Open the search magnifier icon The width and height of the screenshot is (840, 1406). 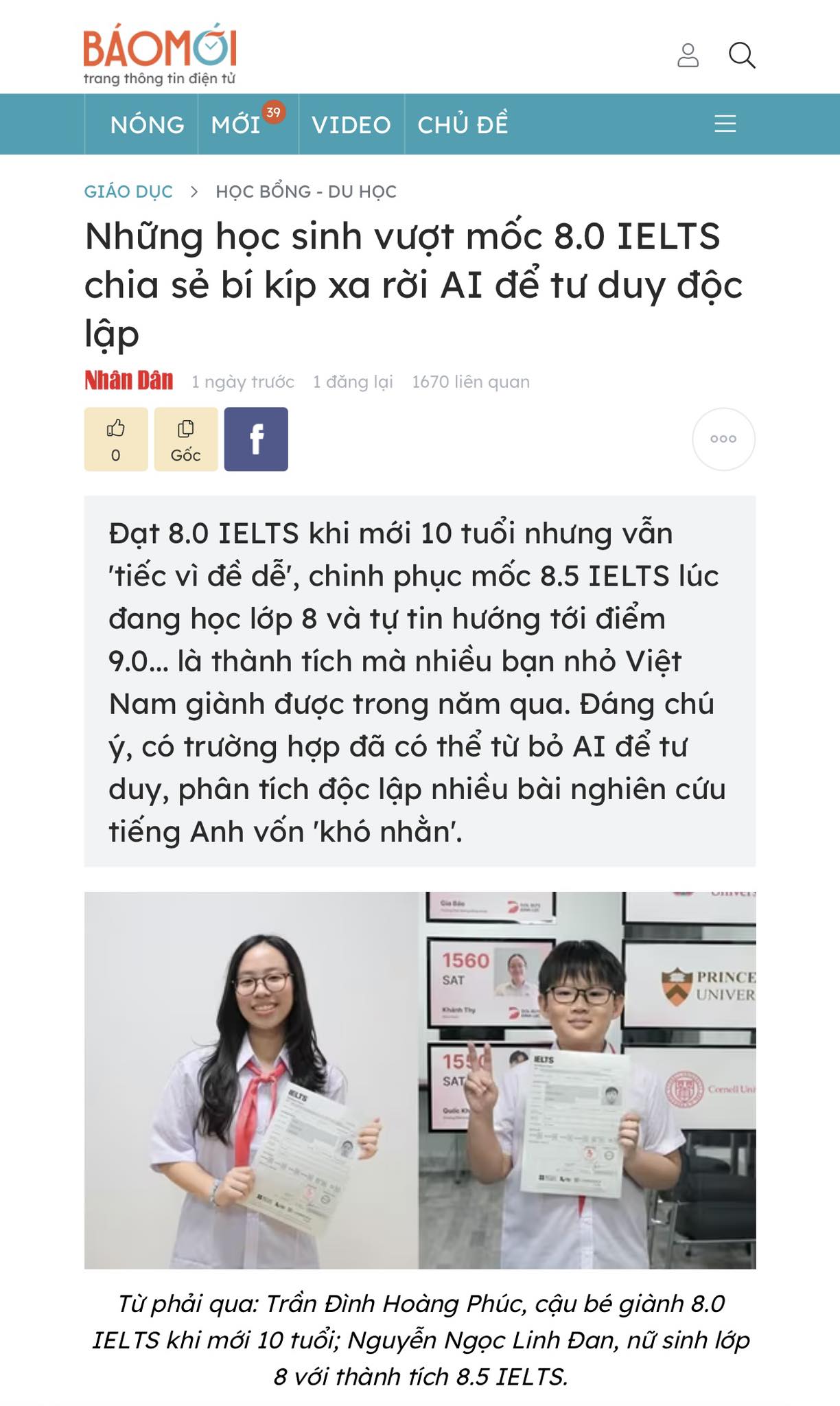pos(741,55)
